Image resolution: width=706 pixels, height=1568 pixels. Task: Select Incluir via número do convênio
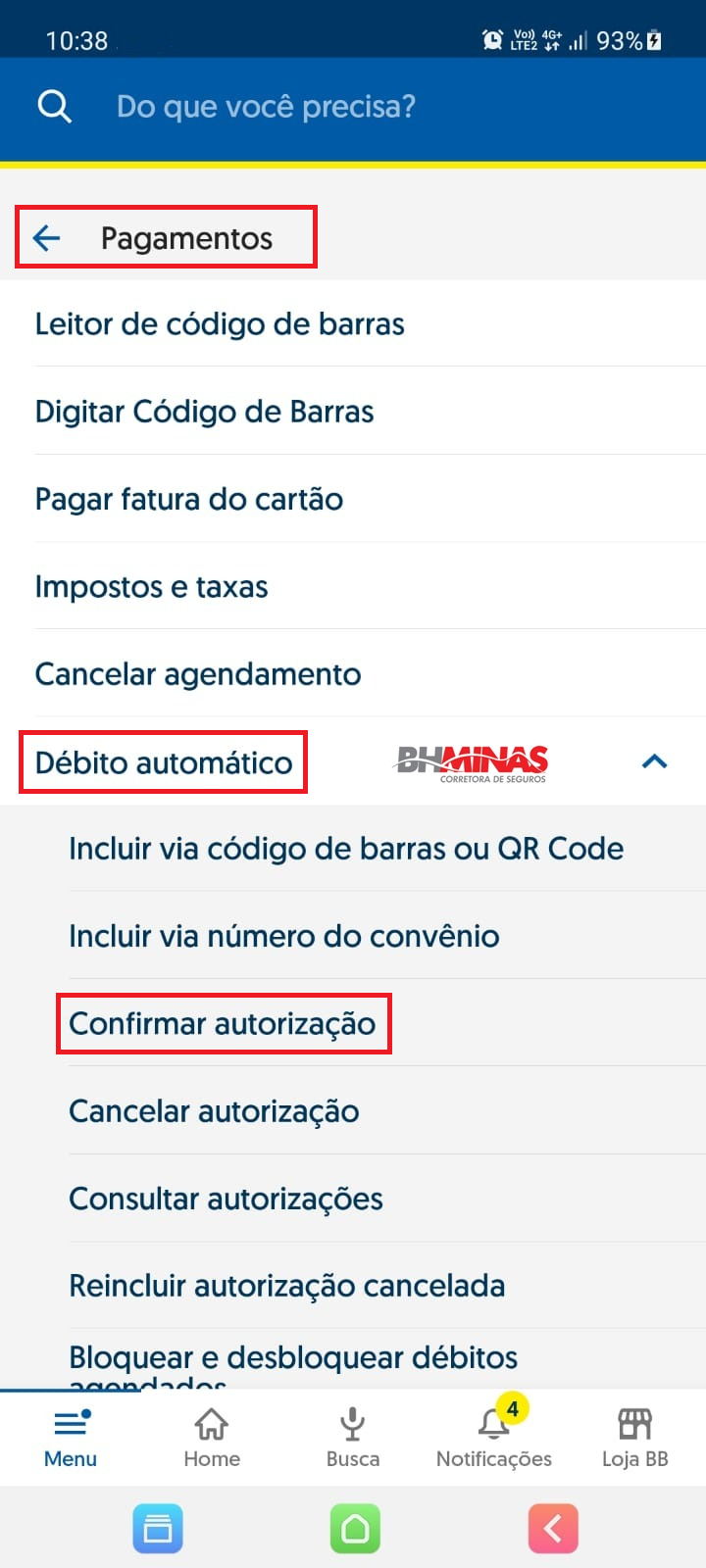(283, 936)
